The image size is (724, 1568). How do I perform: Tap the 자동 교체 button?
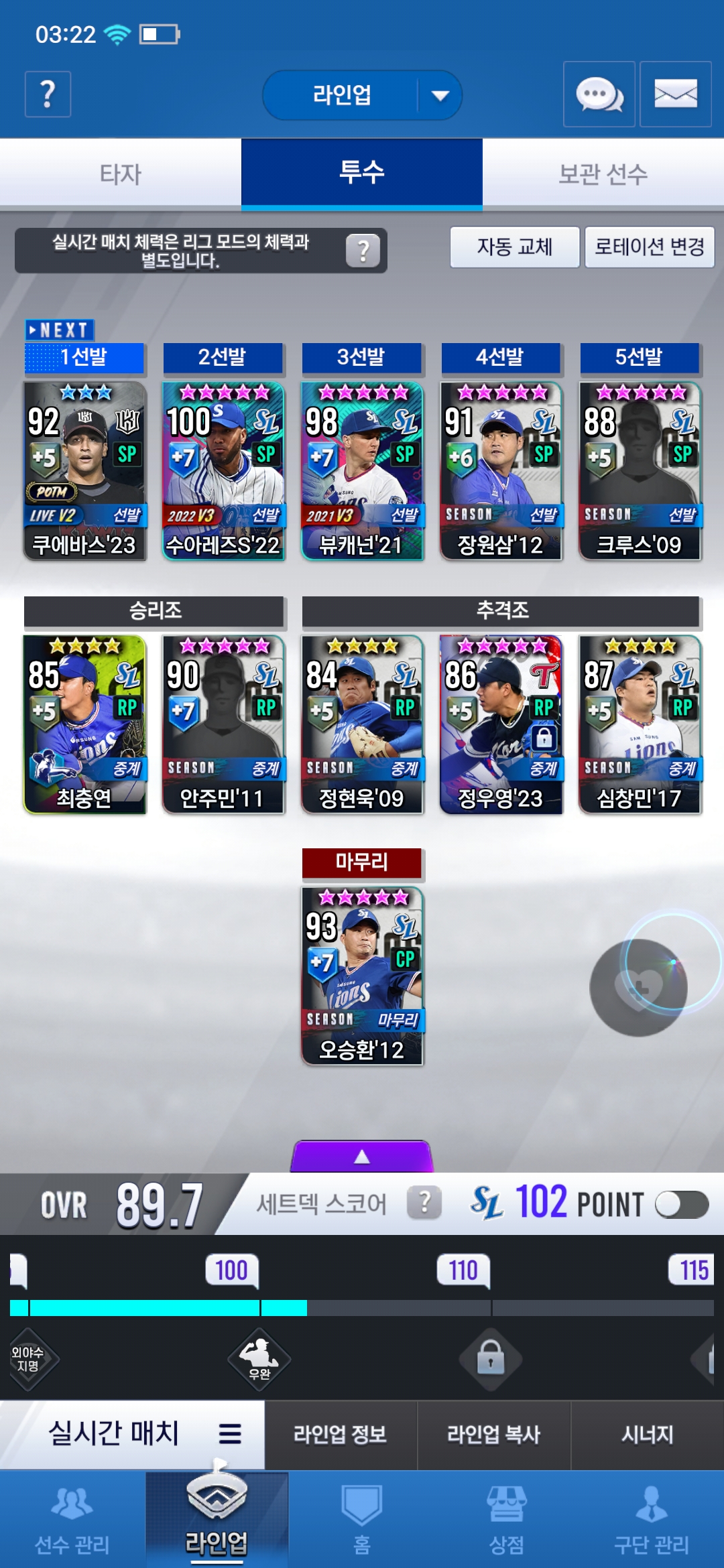tap(514, 247)
